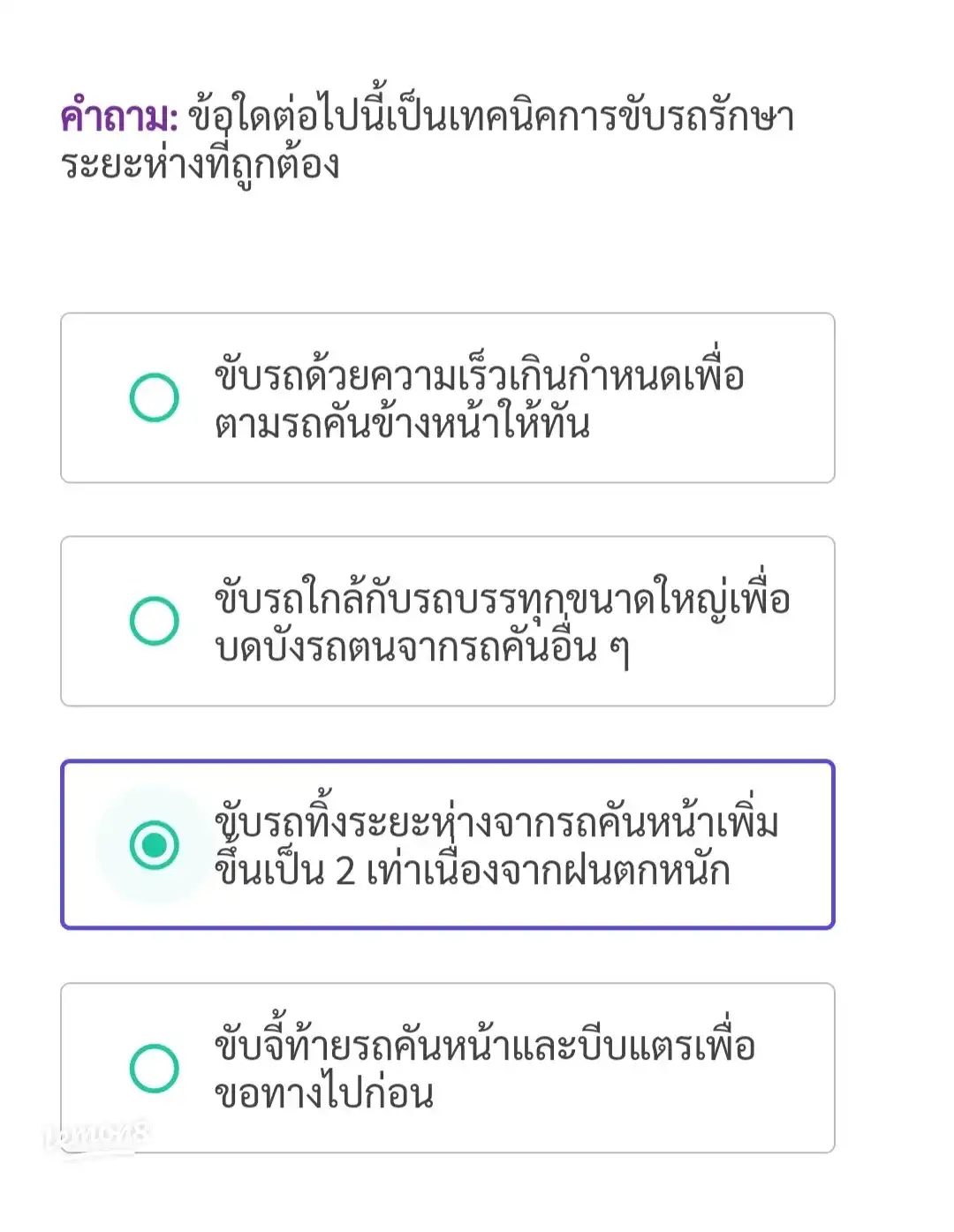954x1232 pixels.
Task: Select the radio button beside the truck-related answer
Action: pos(155,618)
